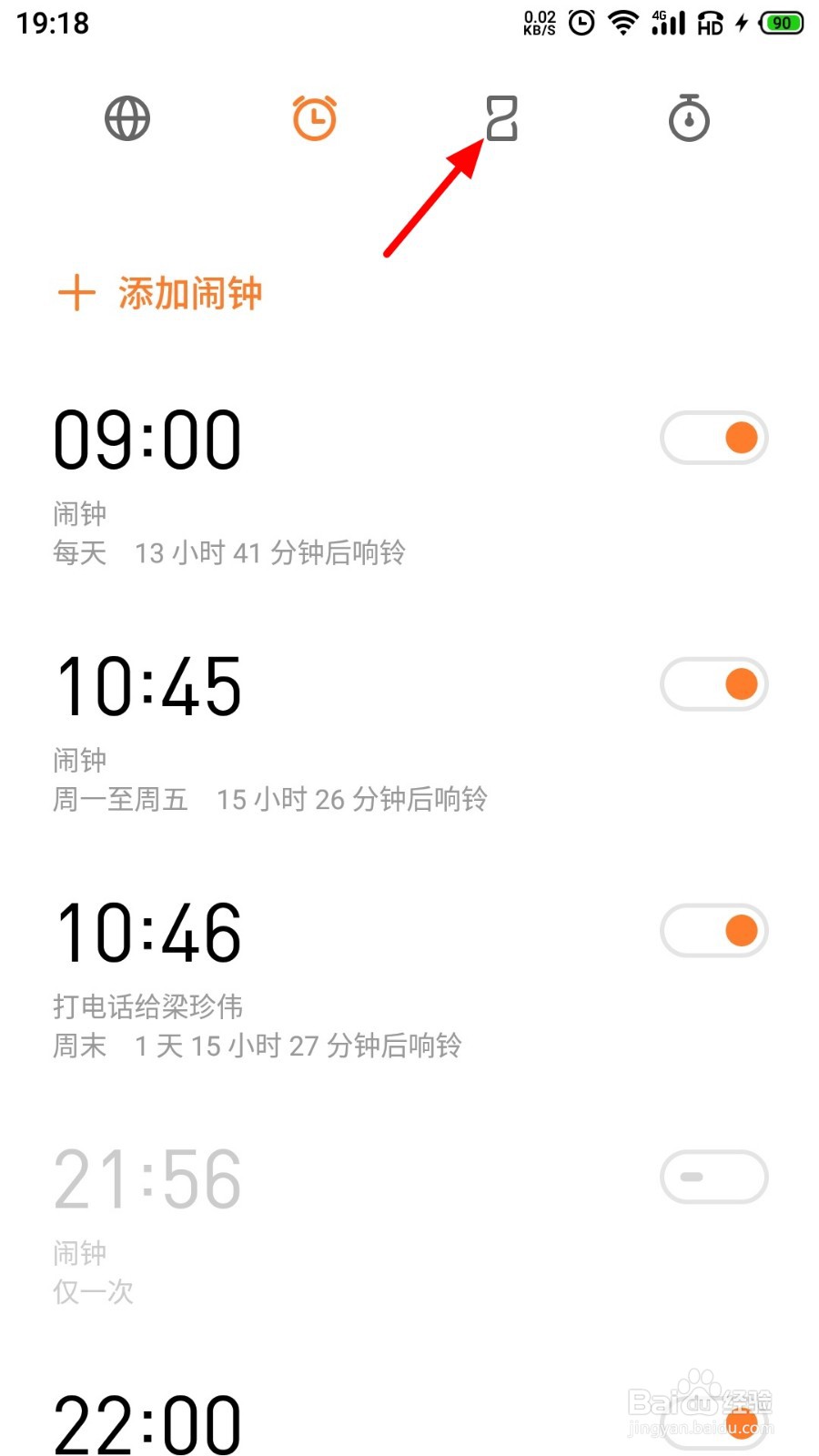This screenshot has width=819, height=1456.
Task: Tap the plus icon to add alarm
Action: point(76,293)
